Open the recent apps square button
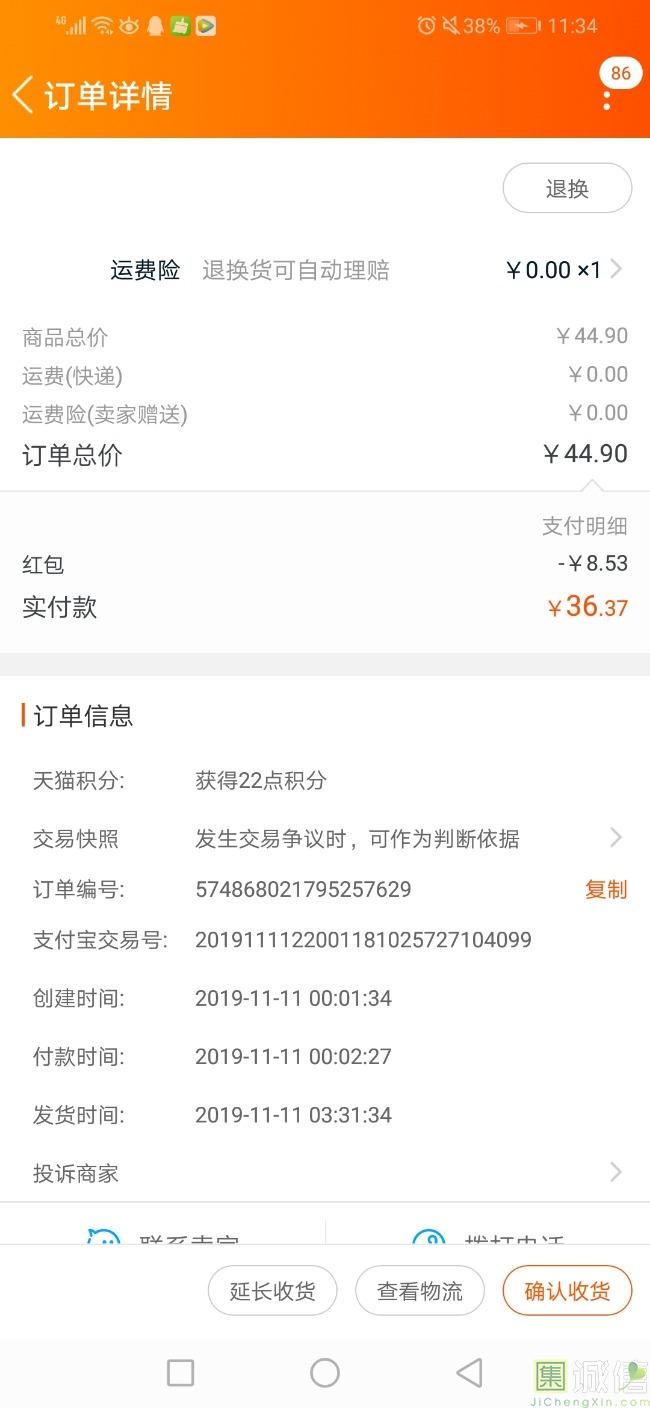 (180, 1372)
